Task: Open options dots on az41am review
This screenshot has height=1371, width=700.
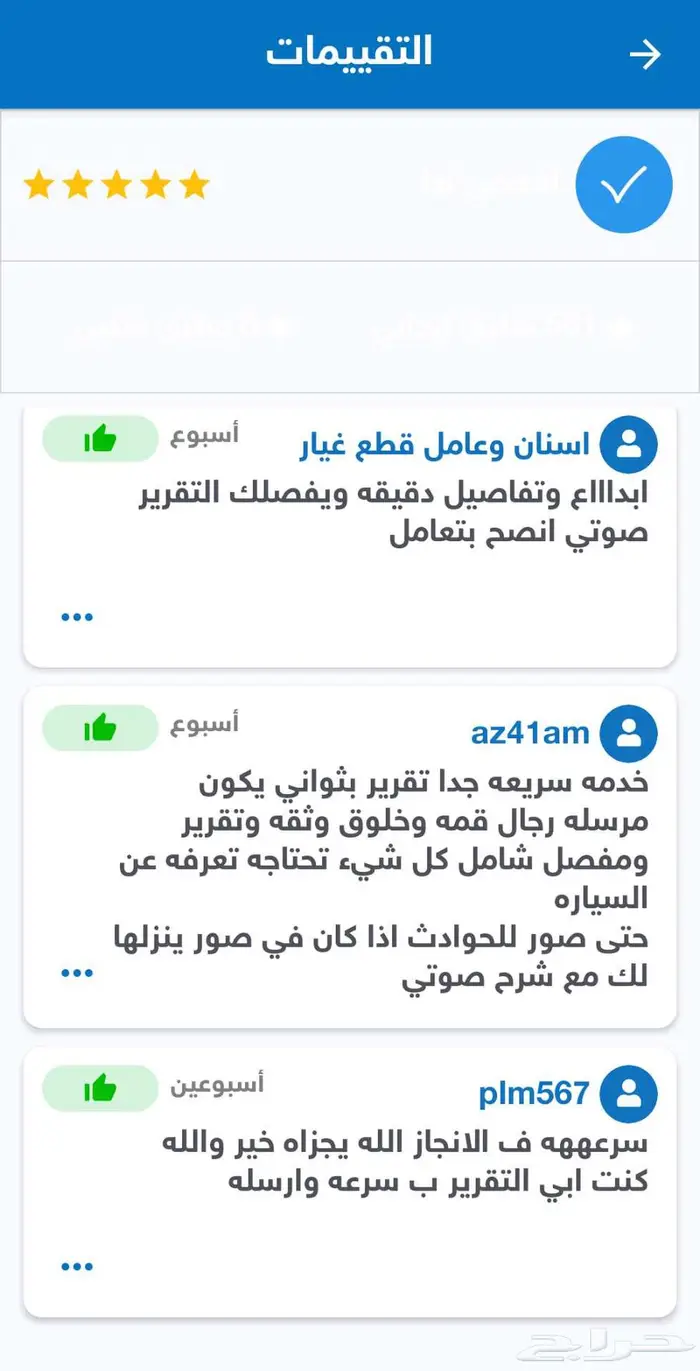Action: point(77,972)
